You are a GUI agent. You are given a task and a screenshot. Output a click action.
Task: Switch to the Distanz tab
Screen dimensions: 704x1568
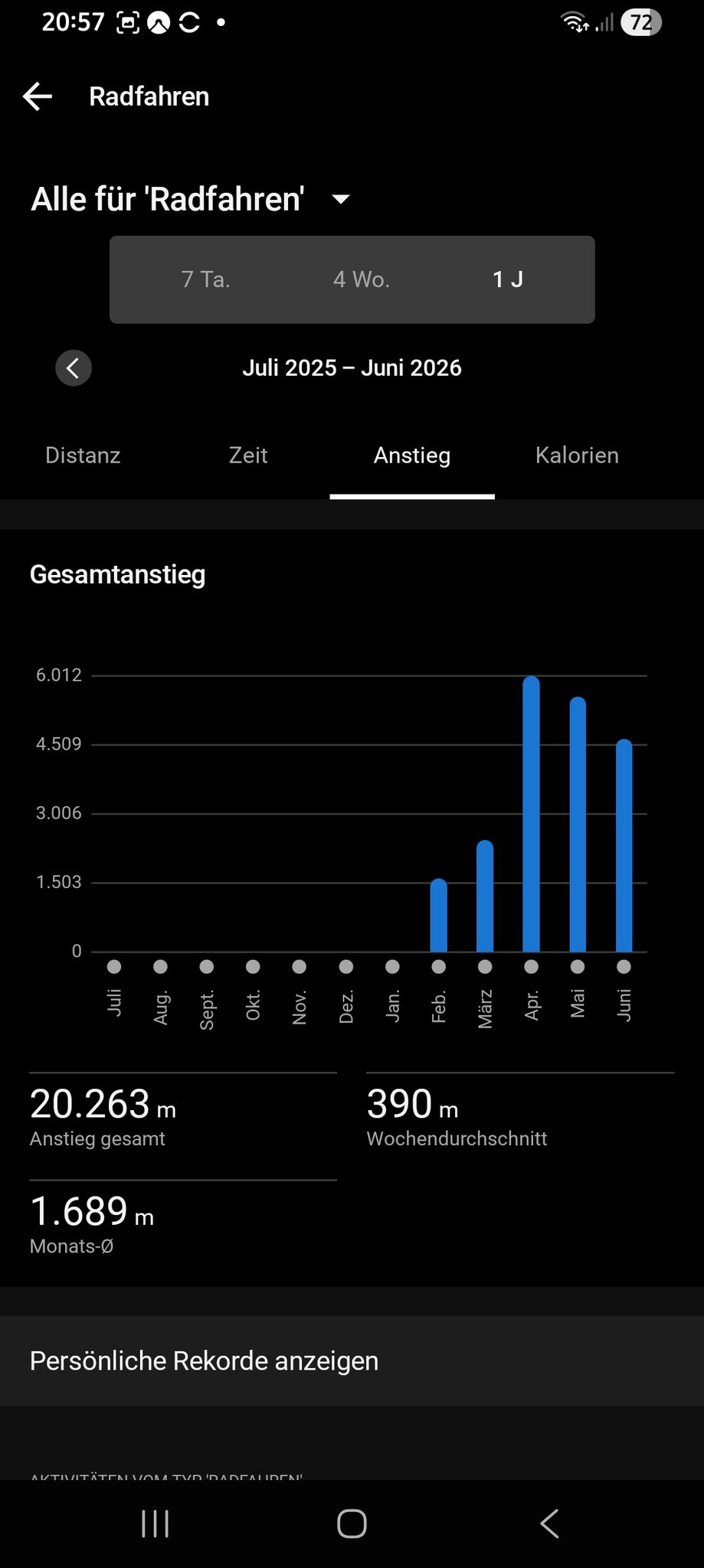(83, 456)
